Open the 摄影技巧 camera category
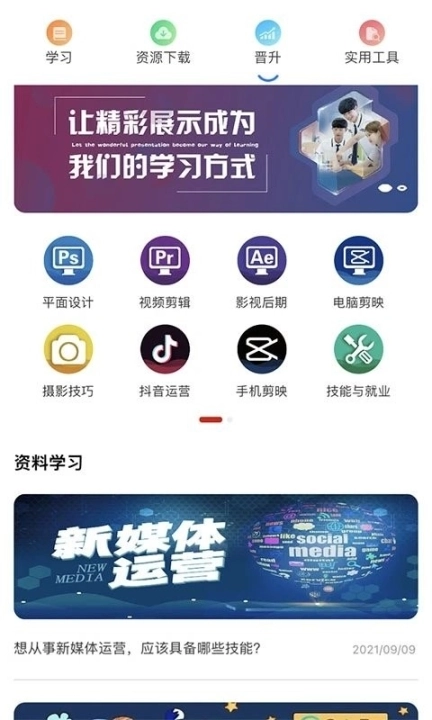432x720 pixels. pyautogui.click(x=68, y=361)
